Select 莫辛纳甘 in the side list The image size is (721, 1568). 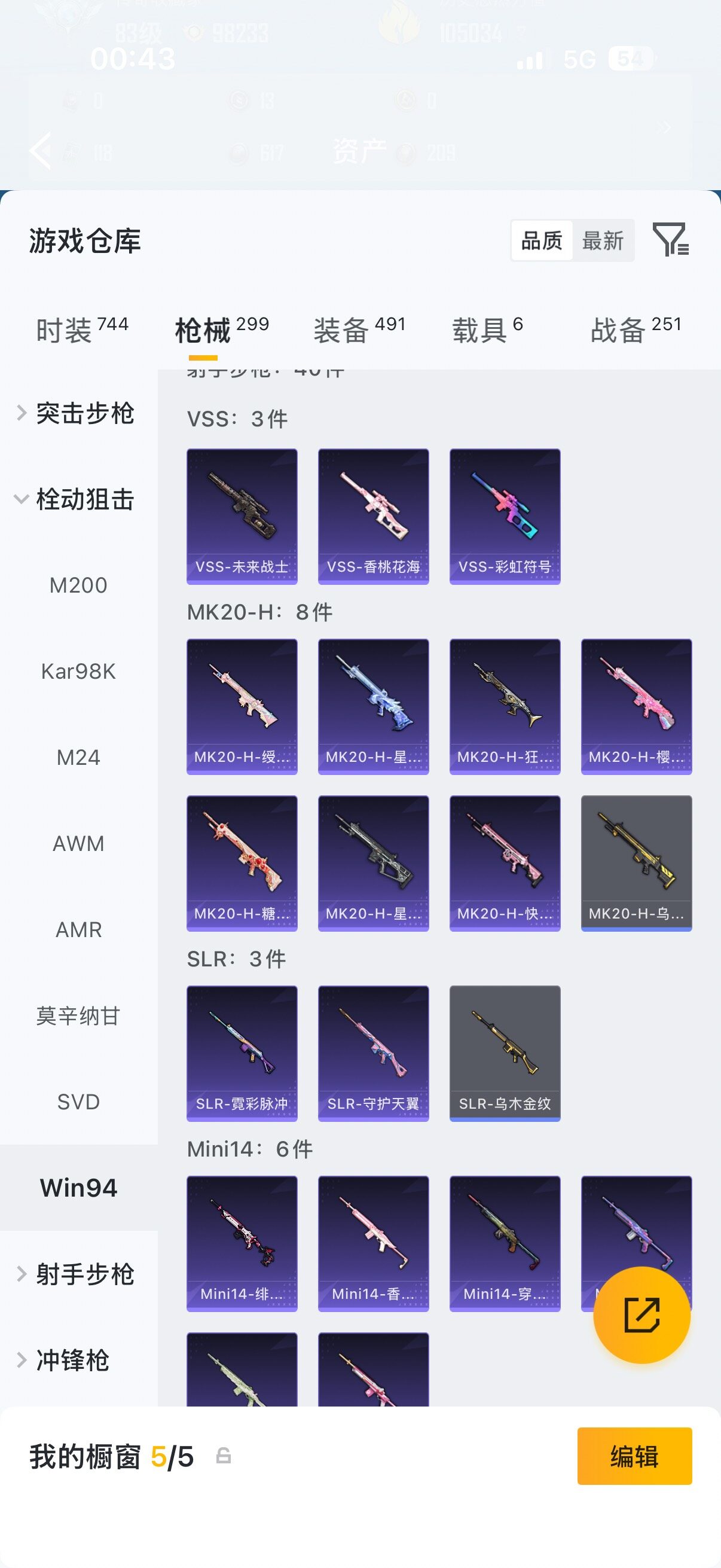click(x=78, y=1016)
